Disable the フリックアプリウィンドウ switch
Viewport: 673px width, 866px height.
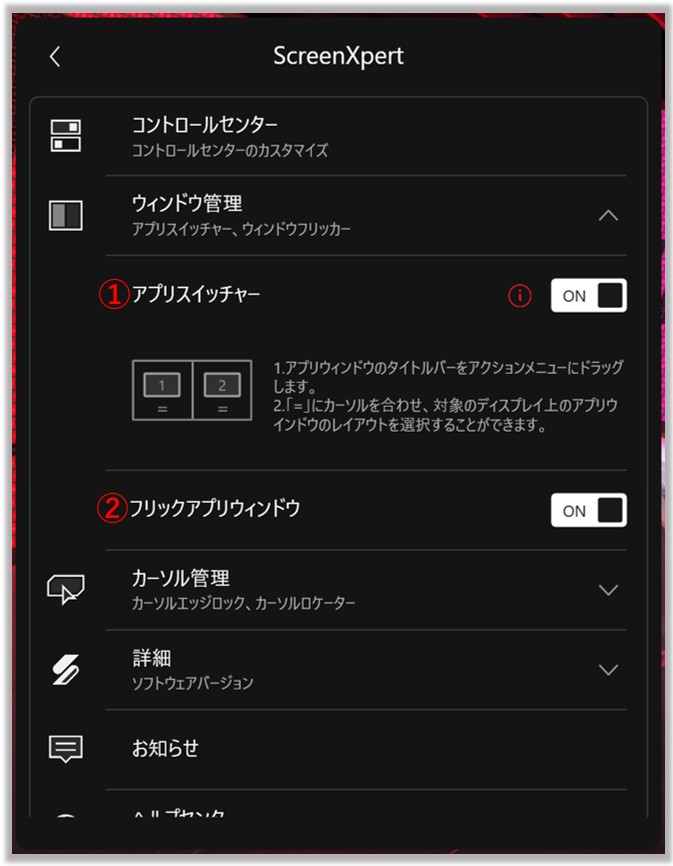[589, 510]
